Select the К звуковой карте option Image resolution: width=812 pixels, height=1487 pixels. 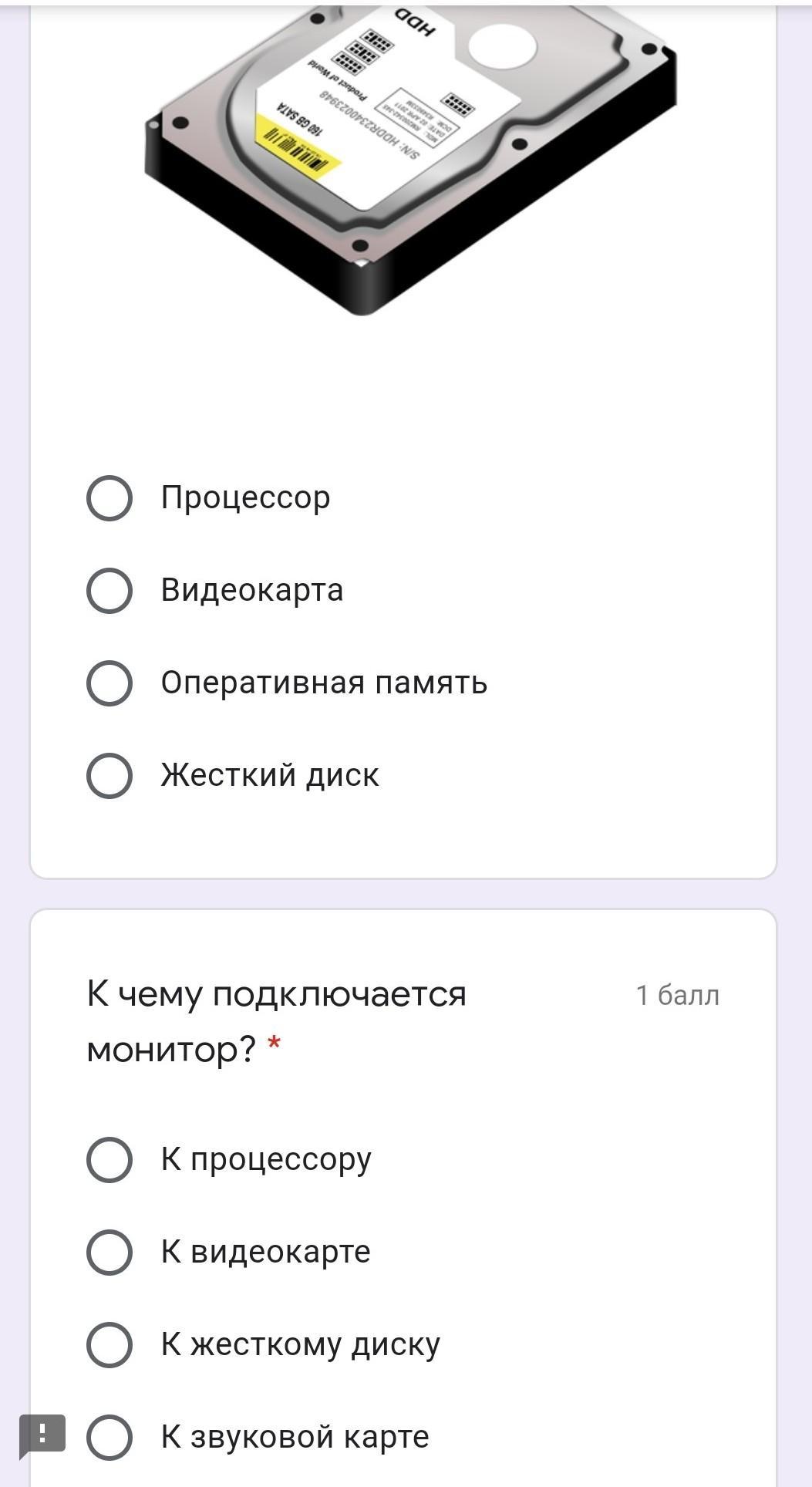coord(110,1438)
